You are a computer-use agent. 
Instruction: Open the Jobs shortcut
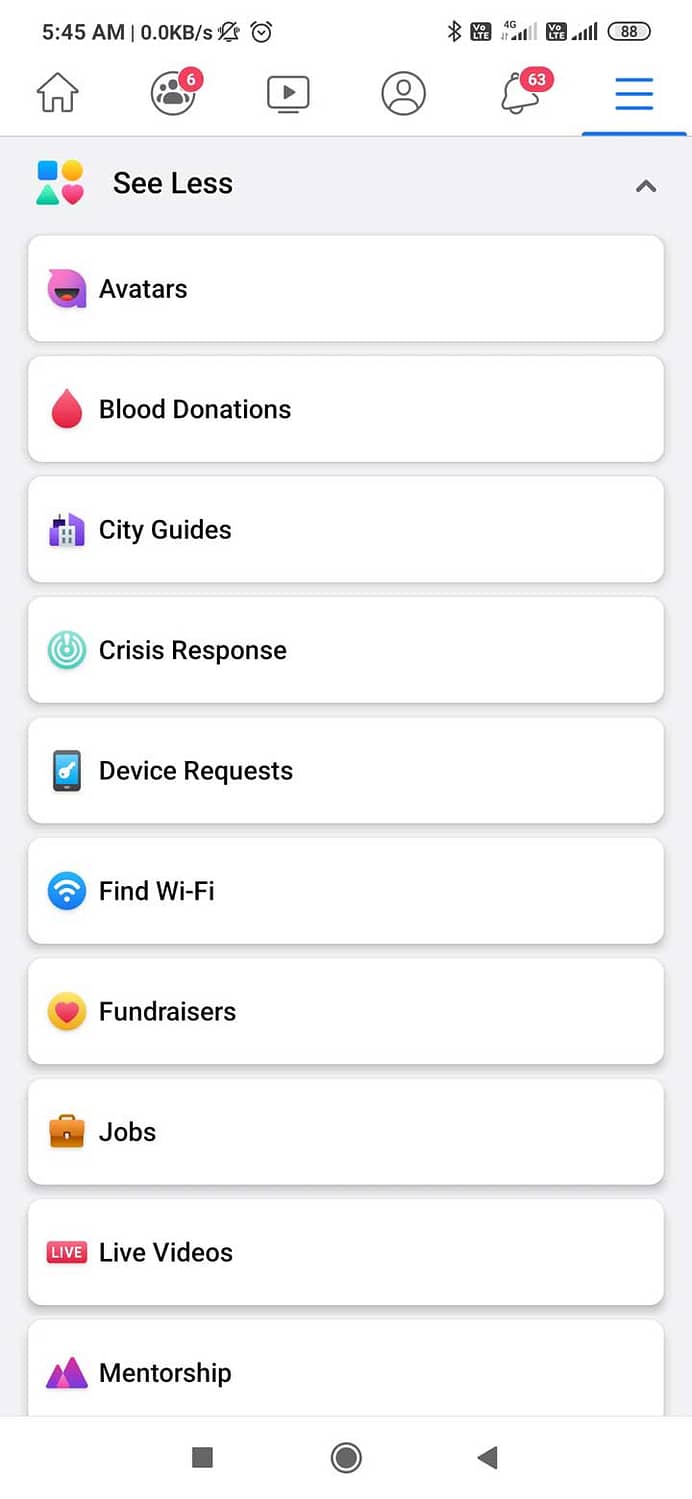pyautogui.click(x=346, y=1132)
